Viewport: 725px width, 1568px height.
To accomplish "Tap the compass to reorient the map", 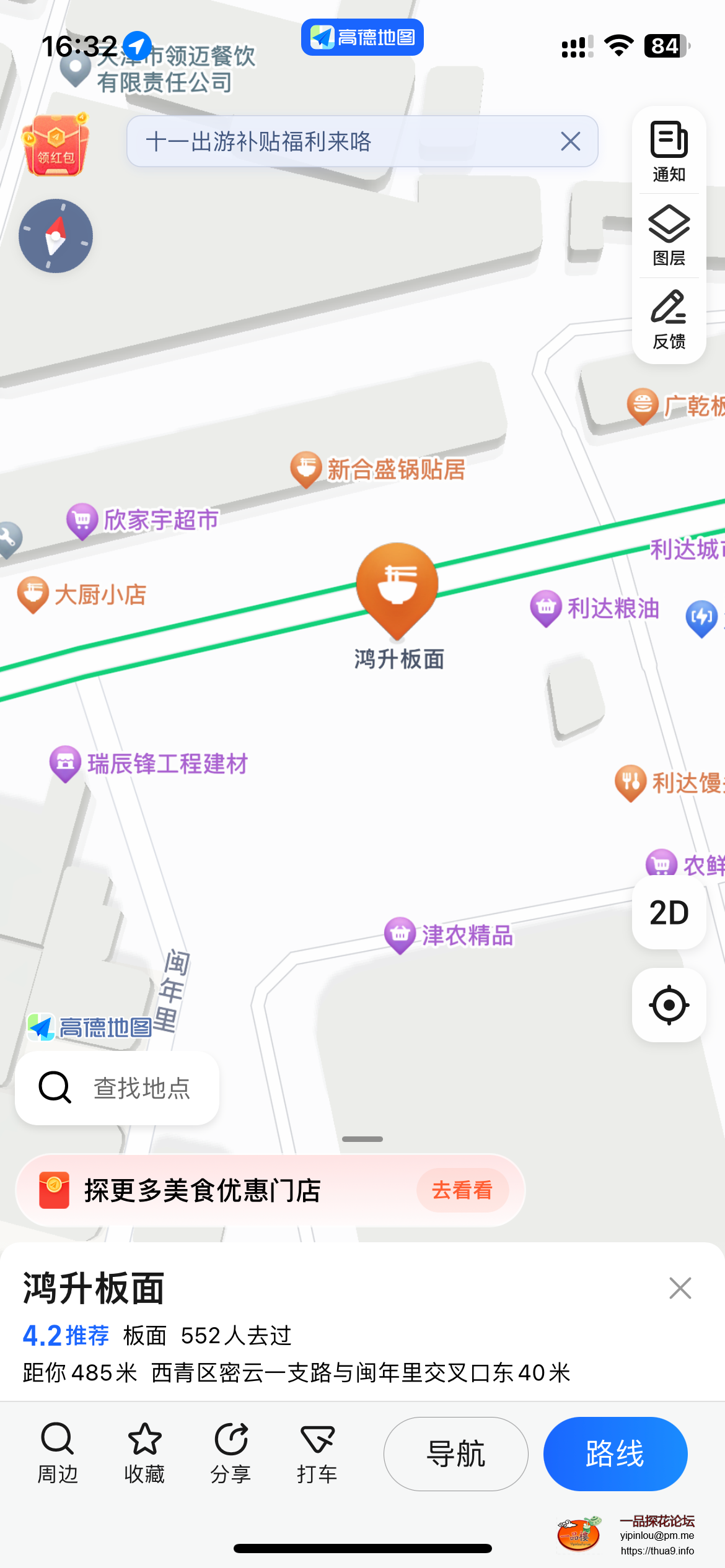I will coord(56,236).
